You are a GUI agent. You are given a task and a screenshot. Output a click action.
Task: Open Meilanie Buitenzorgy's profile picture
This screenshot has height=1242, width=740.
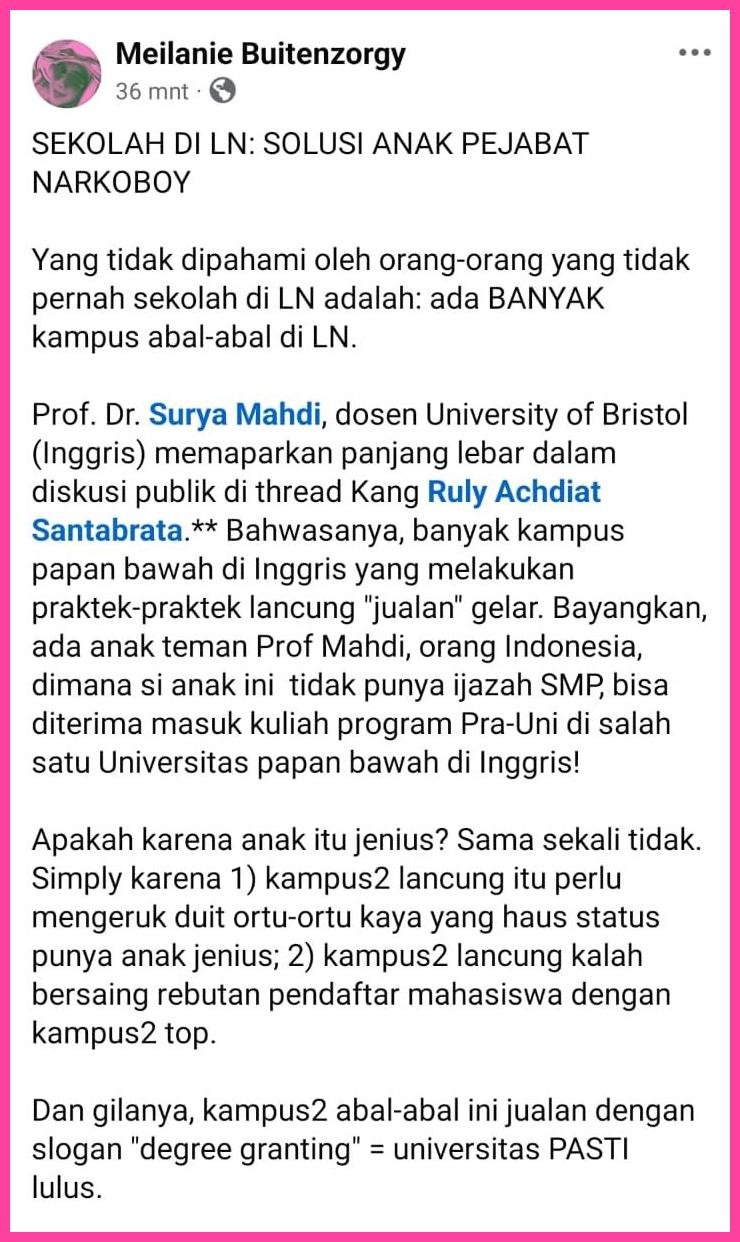click(67, 73)
